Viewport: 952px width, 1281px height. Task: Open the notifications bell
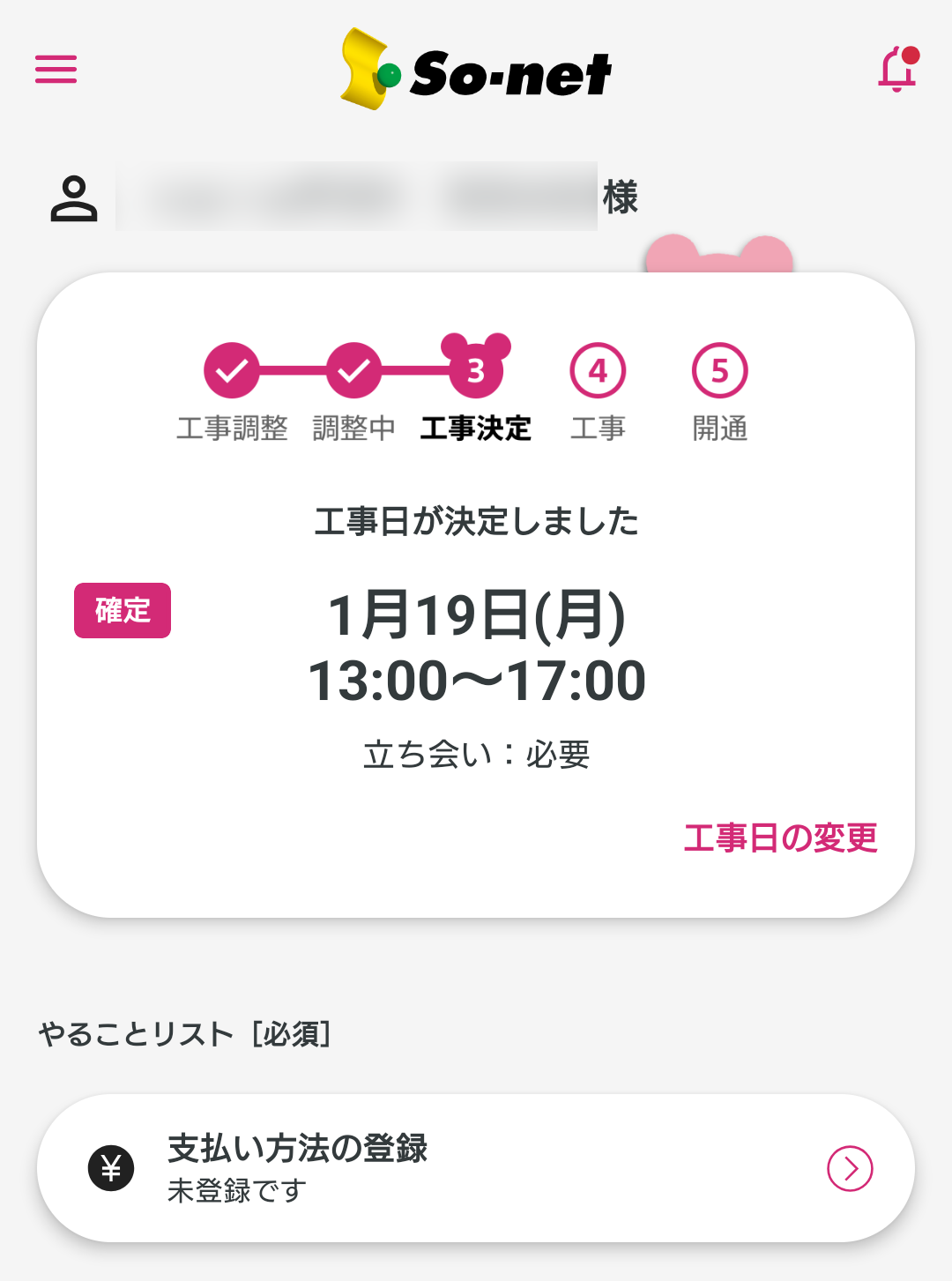click(897, 70)
